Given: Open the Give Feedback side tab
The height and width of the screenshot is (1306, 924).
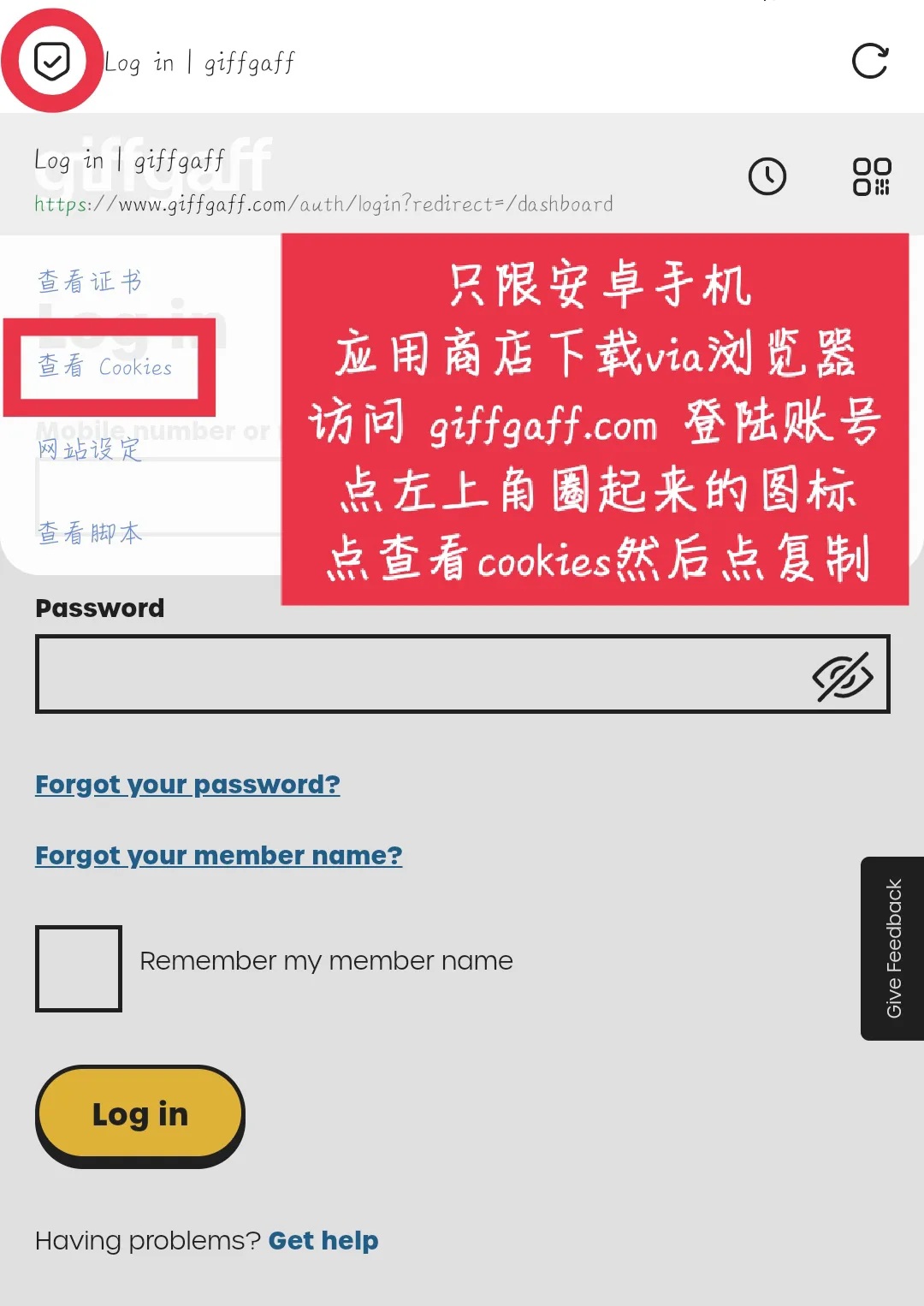Looking at the screenshot, I should click(x=893, y=948).
